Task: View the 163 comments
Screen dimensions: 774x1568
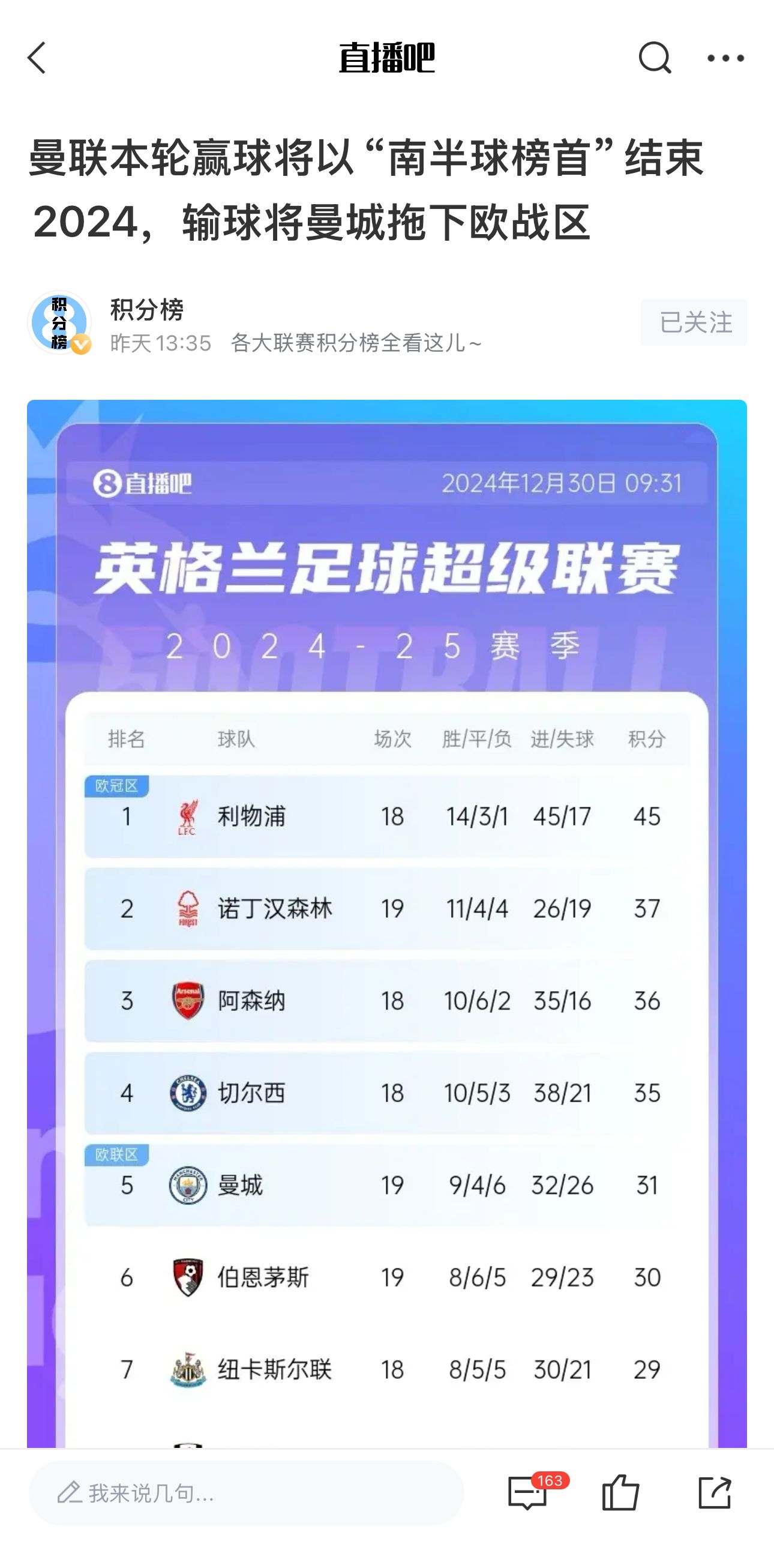Action: click(528, 1493)
